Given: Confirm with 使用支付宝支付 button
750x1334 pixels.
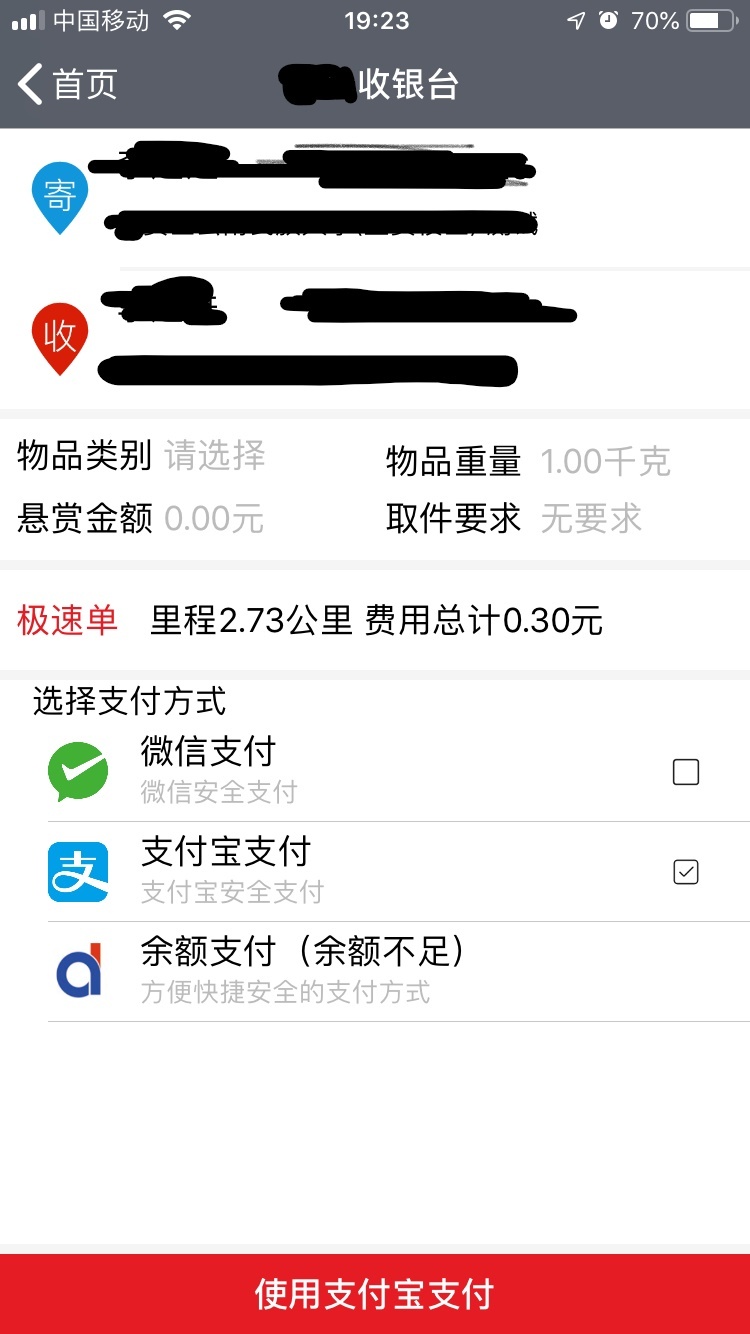Looking at the screenshot, I should coord(375,1294).
